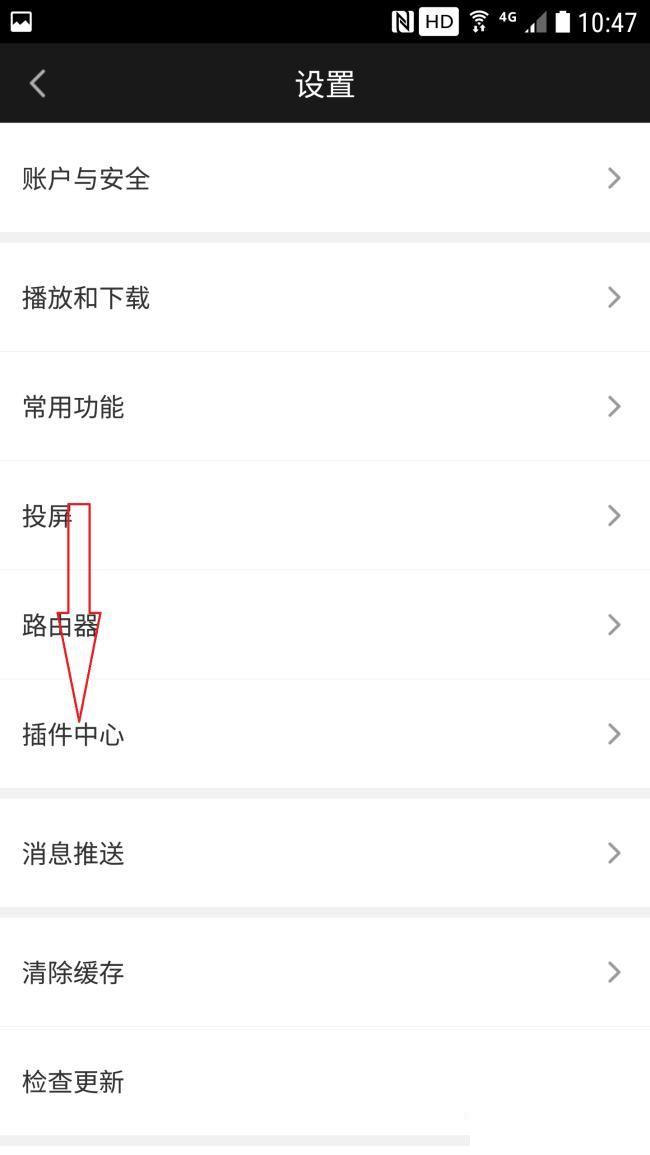The height and width of the screenshot is (1155, 650).
Task: Select the 常用功能 row
Action: [x=324, y=407]
